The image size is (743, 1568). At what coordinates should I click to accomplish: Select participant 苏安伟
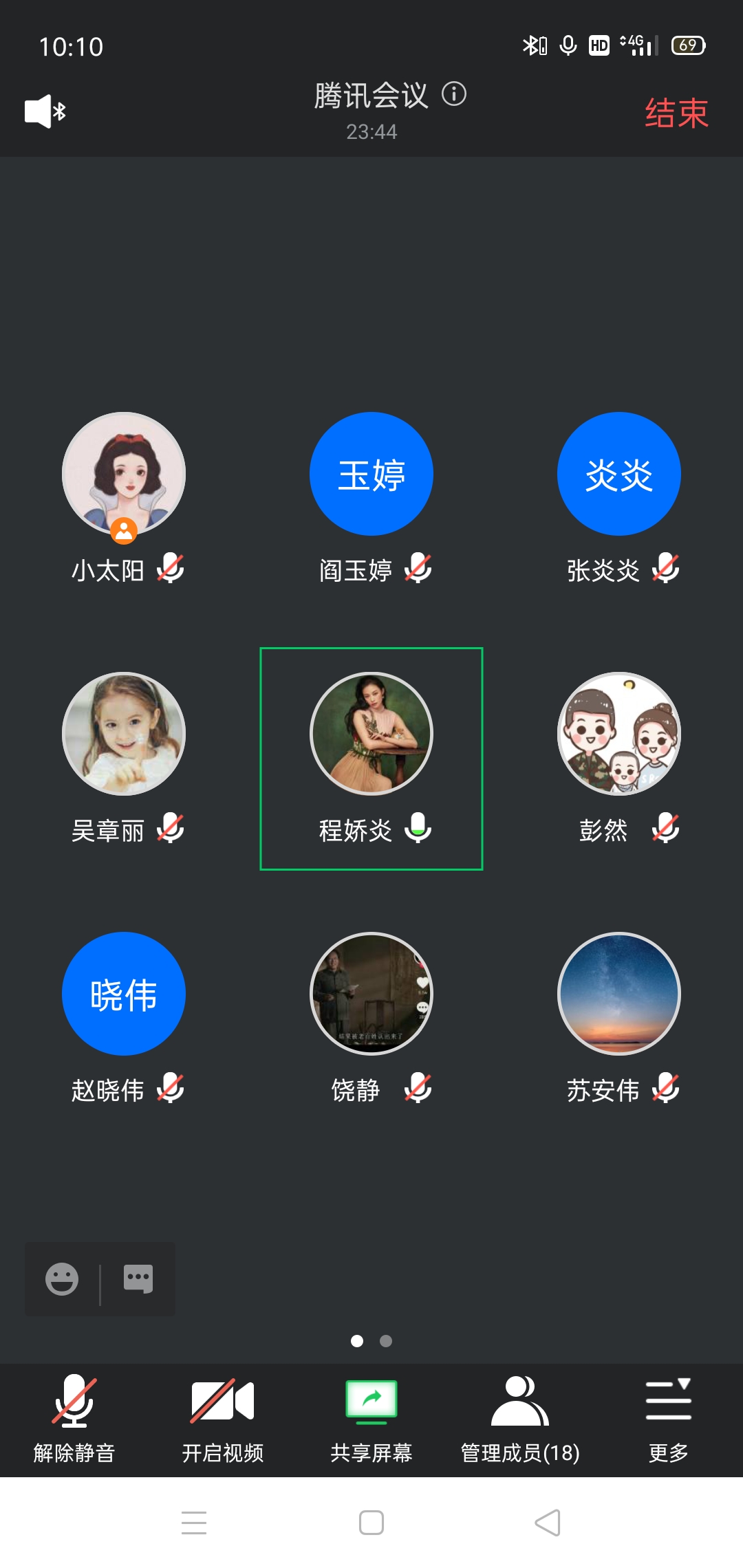(619, 994)
